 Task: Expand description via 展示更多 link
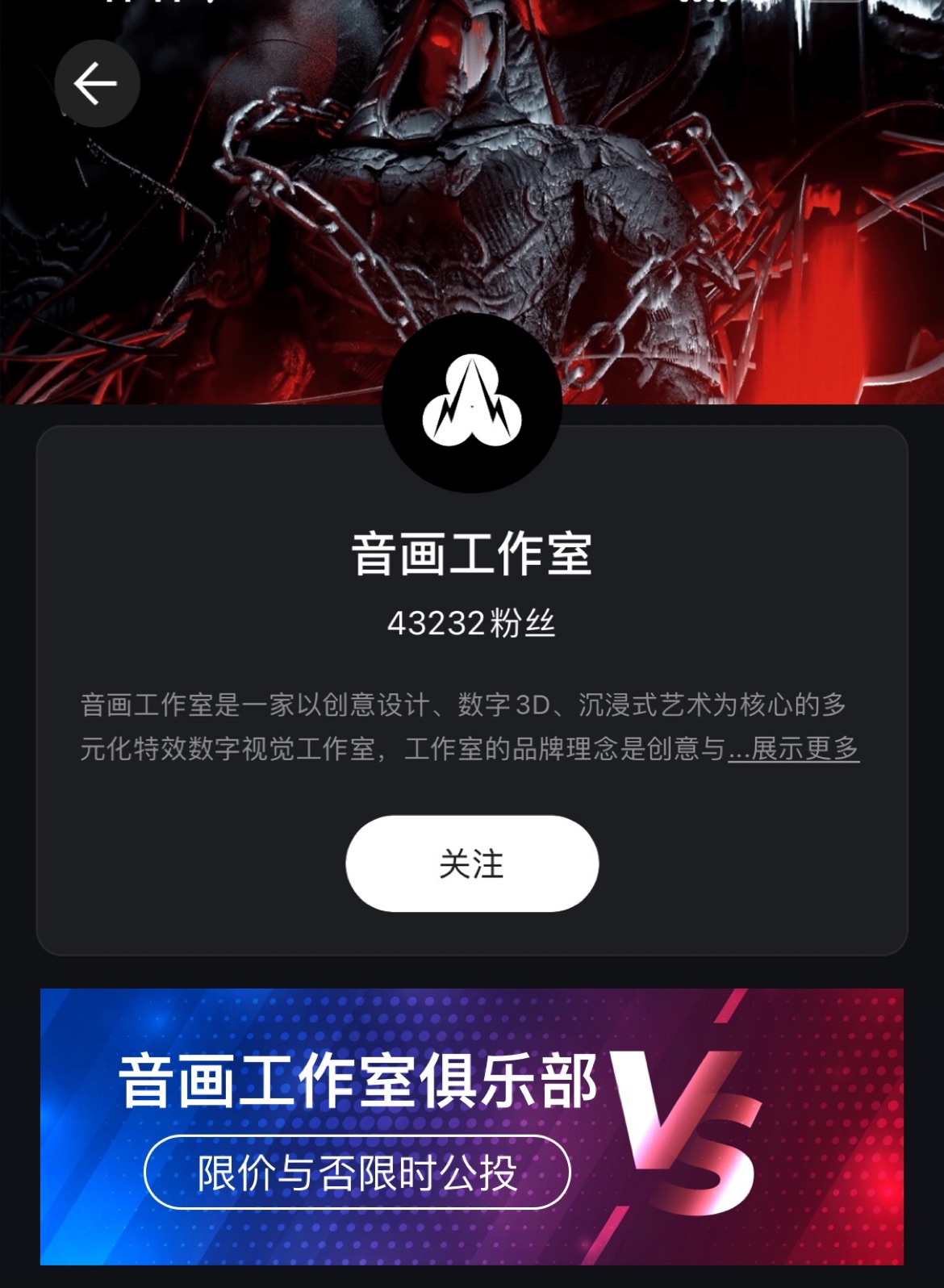click(804, 749)
